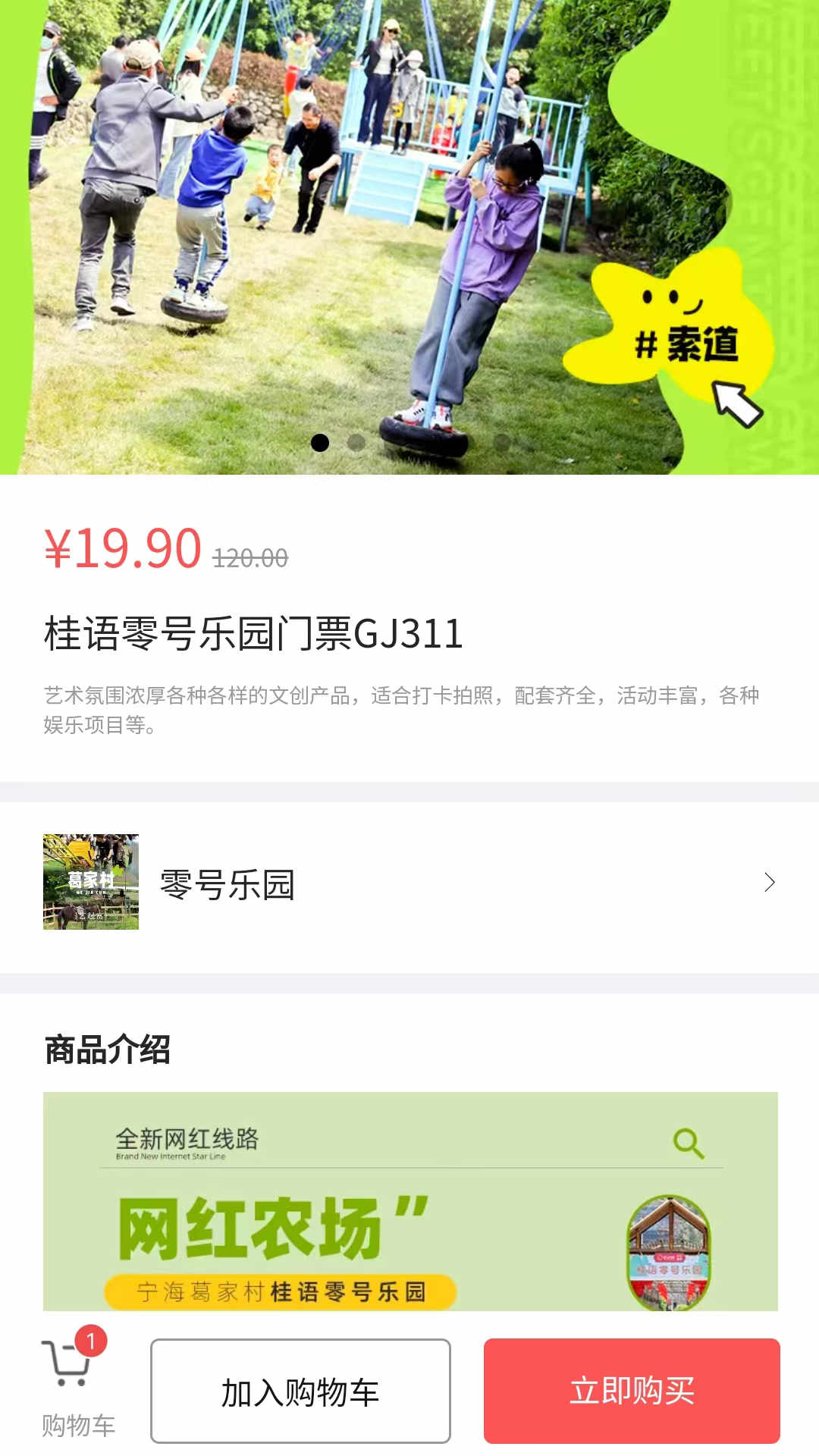The height and width of the screenshot is (1456, 819).
Task: Buy now with the 立即购买 button
Action: coord(632,1391)
